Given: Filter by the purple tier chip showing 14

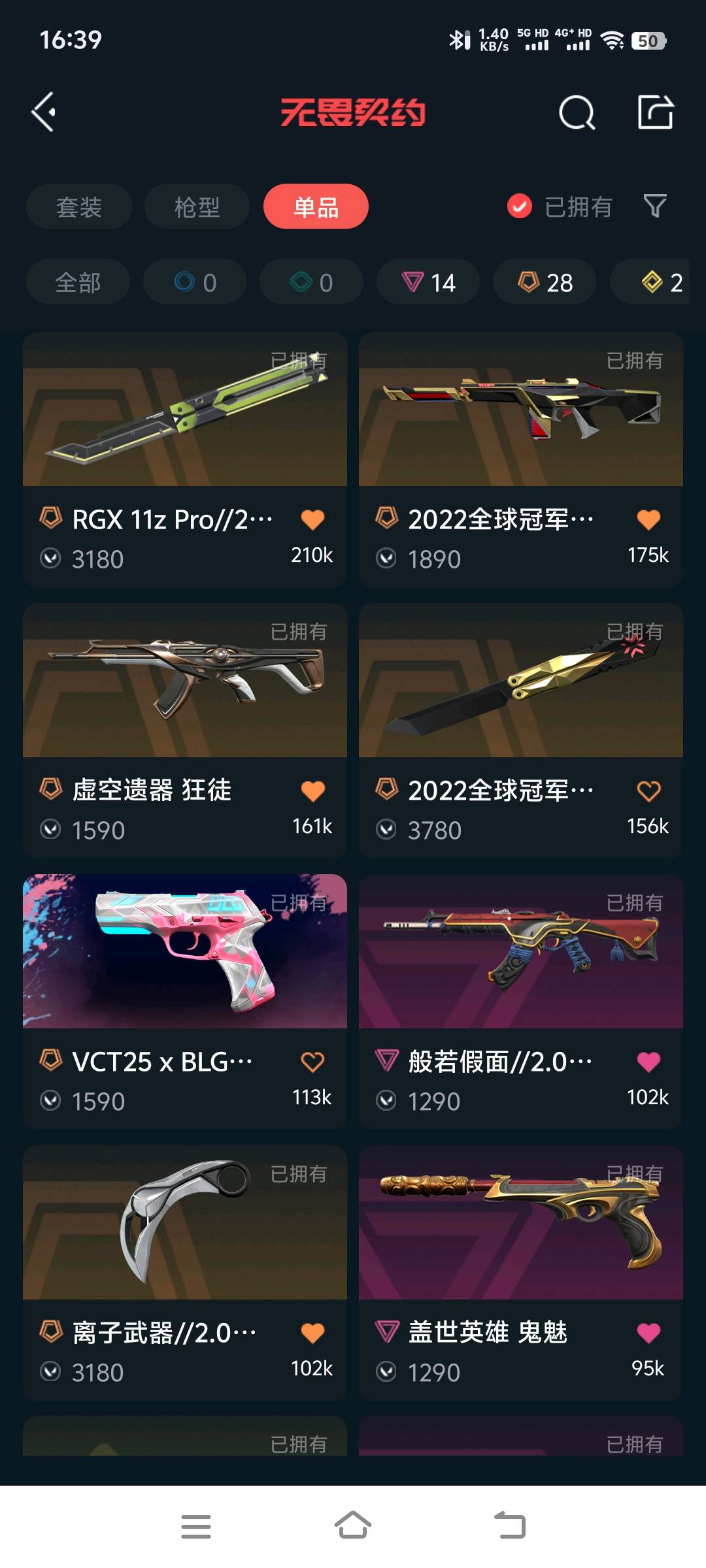Looking at the screenshot, I should [x=428, y=282].
